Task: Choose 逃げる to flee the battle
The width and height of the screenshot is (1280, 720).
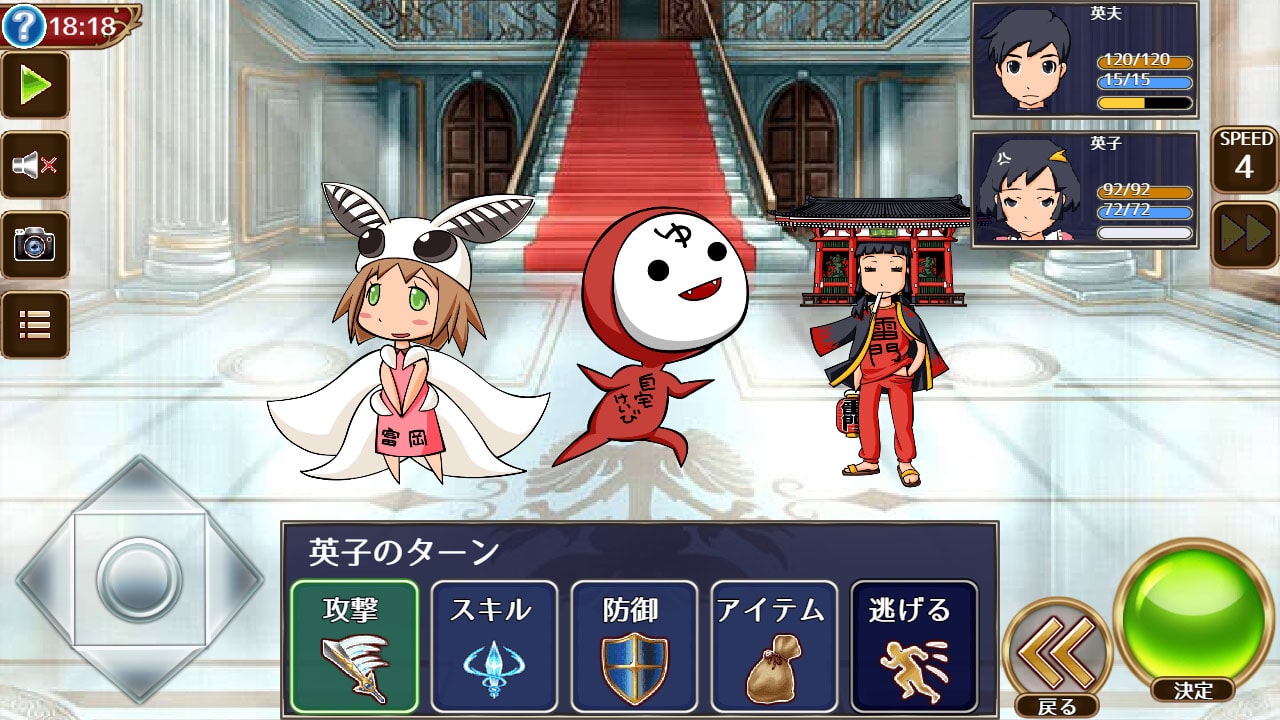Action: (914, 646)
